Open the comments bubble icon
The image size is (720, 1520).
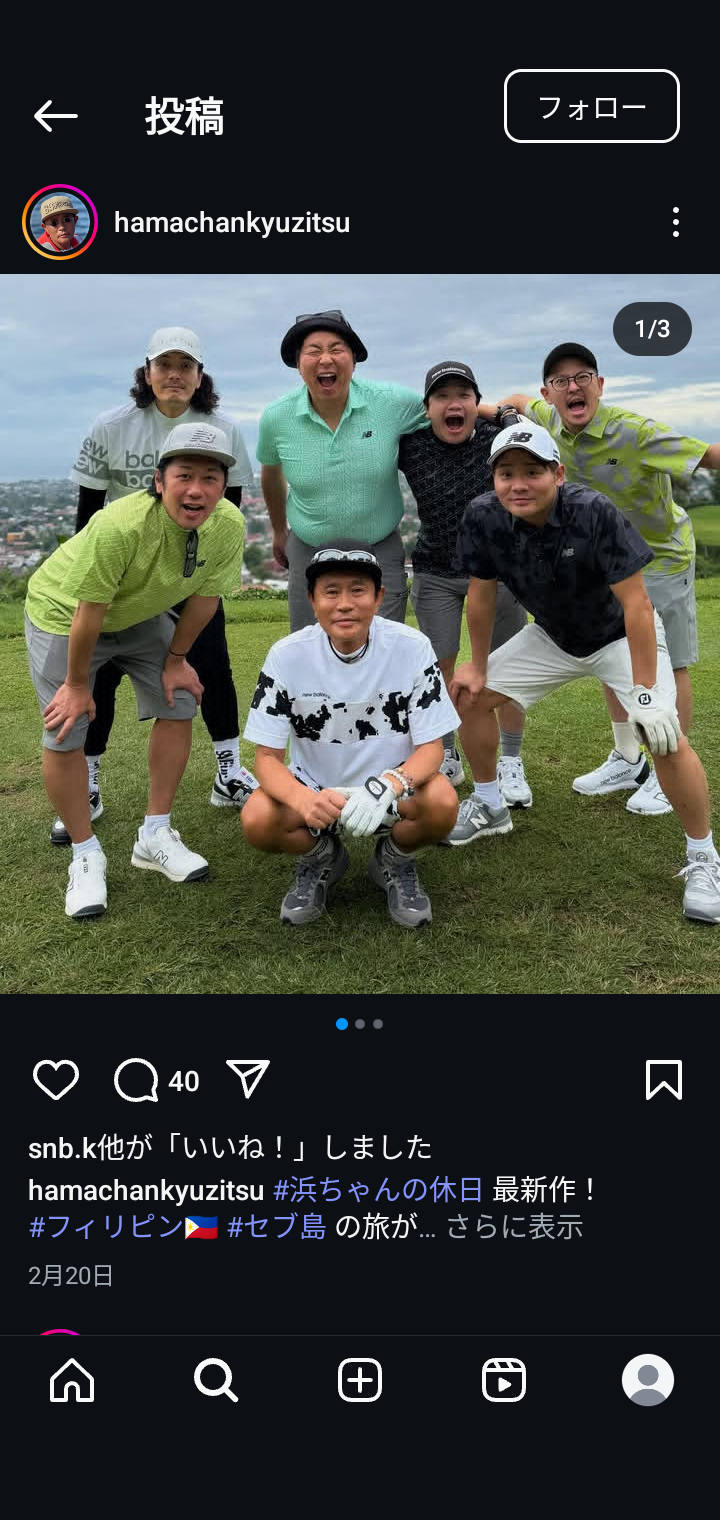pos(137,1080)
